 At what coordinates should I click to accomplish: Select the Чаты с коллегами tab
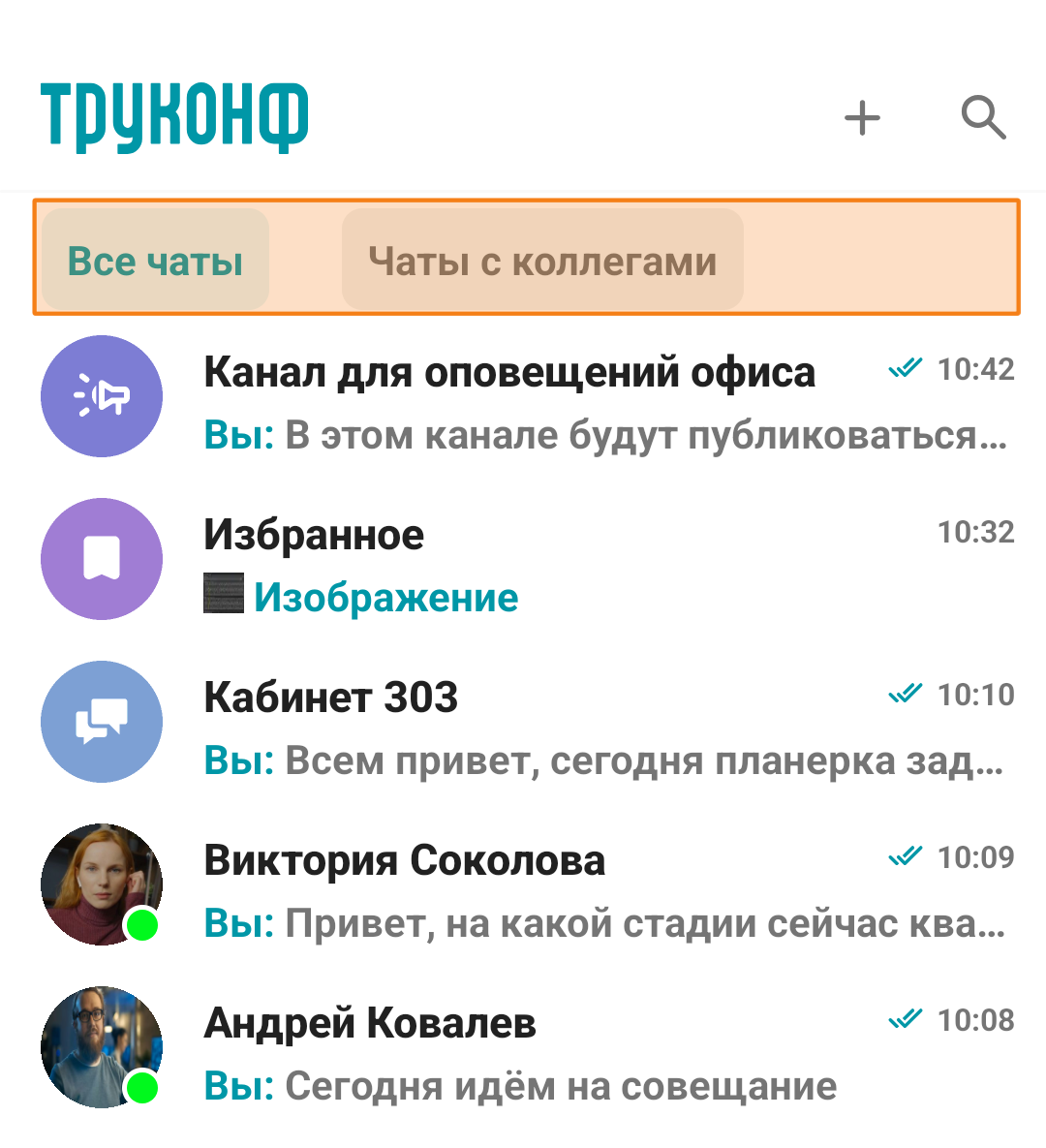coord(542,261)
